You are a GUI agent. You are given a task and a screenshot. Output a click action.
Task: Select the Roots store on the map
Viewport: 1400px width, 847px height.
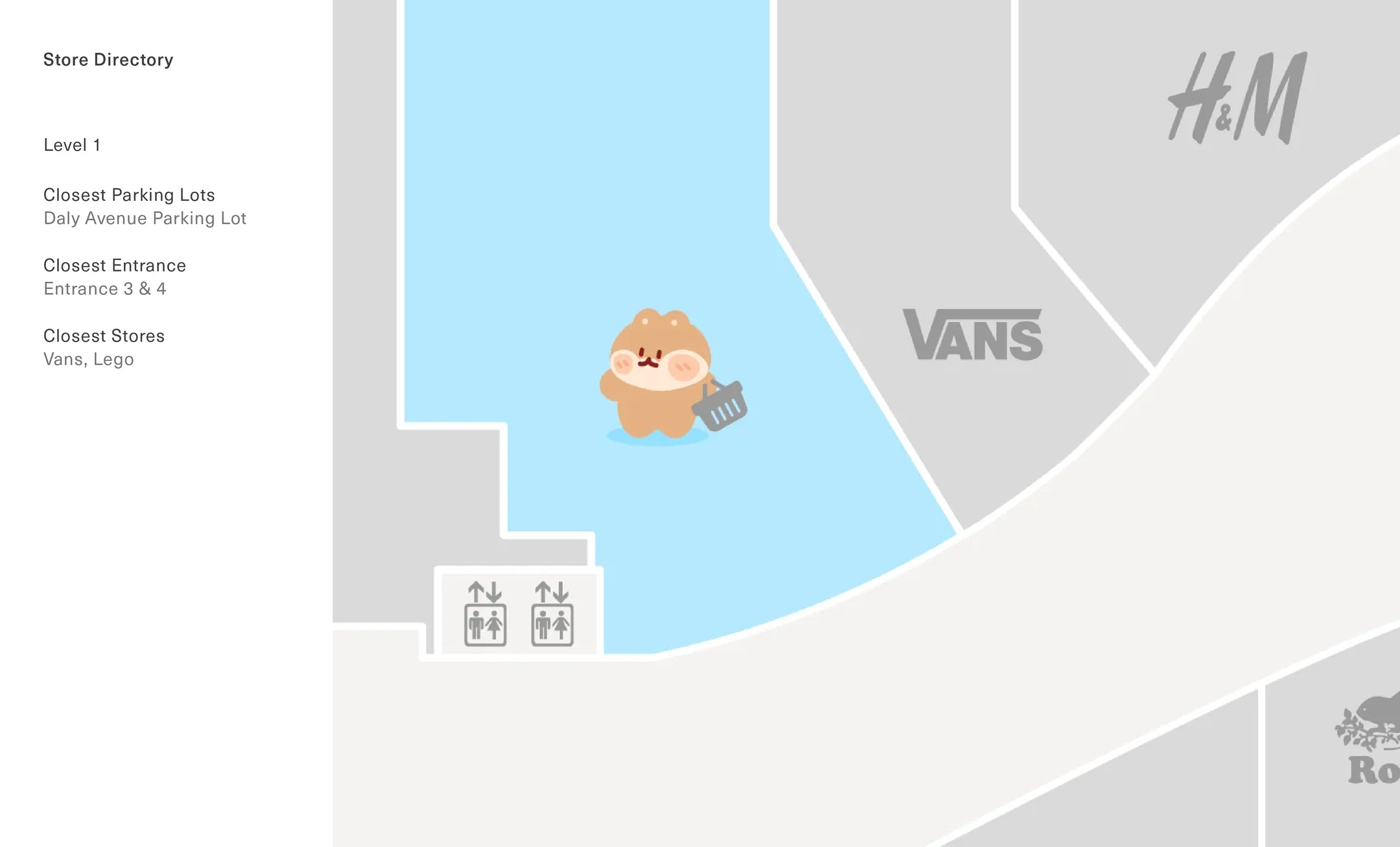tap(1368, 745)
